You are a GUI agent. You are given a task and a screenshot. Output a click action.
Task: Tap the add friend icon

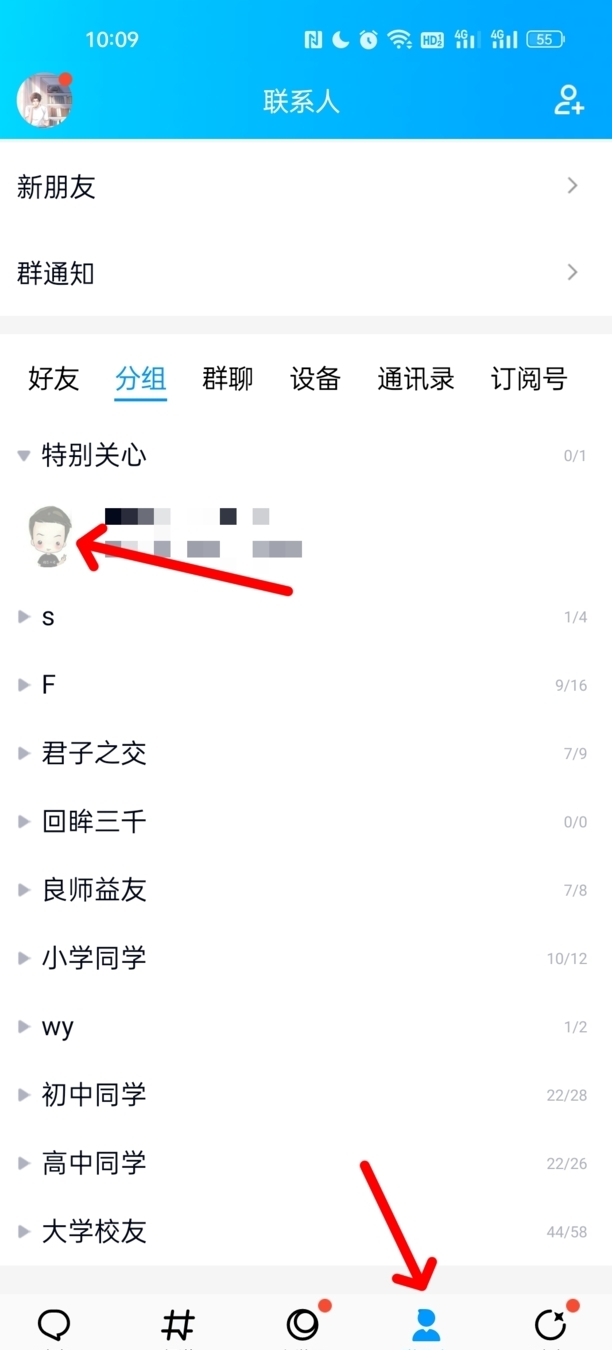568,100
